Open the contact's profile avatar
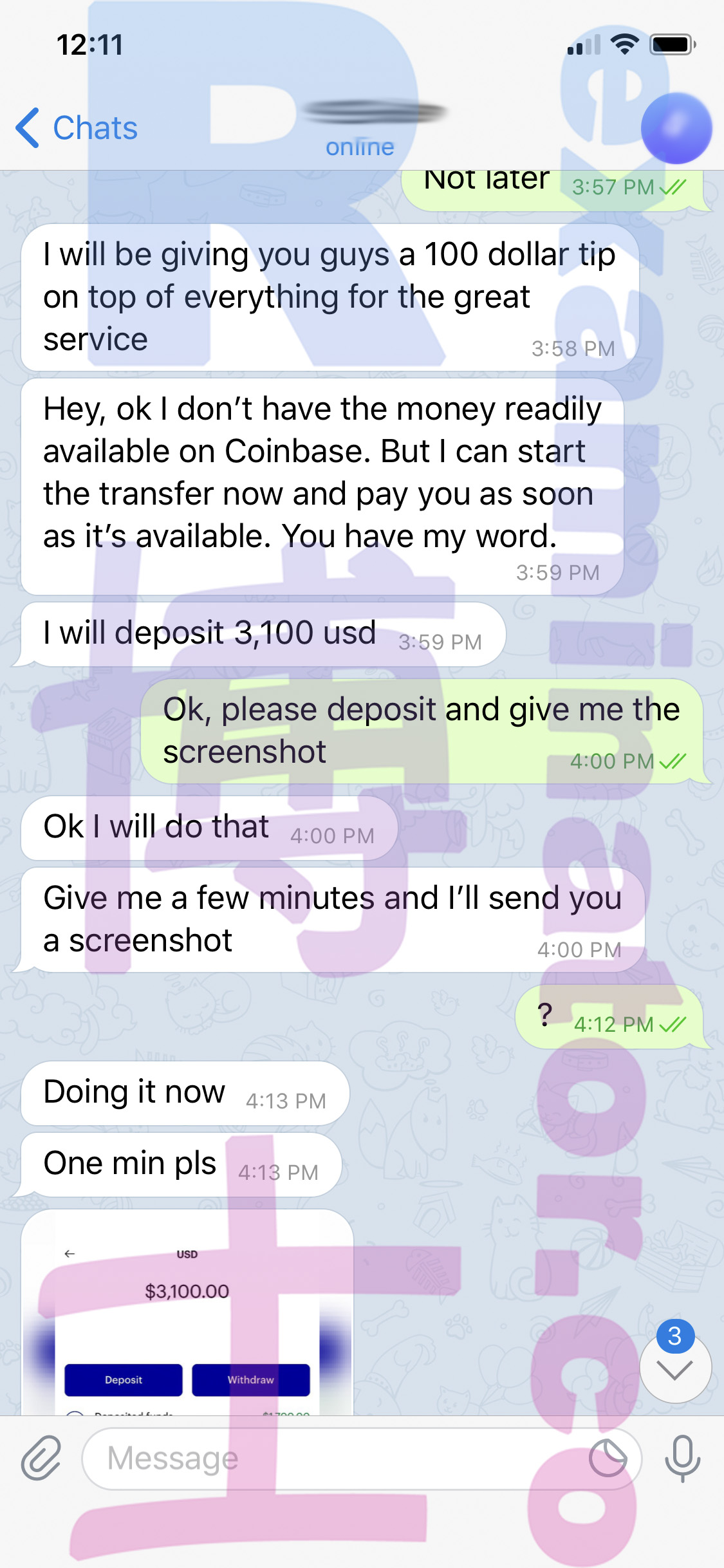The image size is (724, 1568). (676, 127)
